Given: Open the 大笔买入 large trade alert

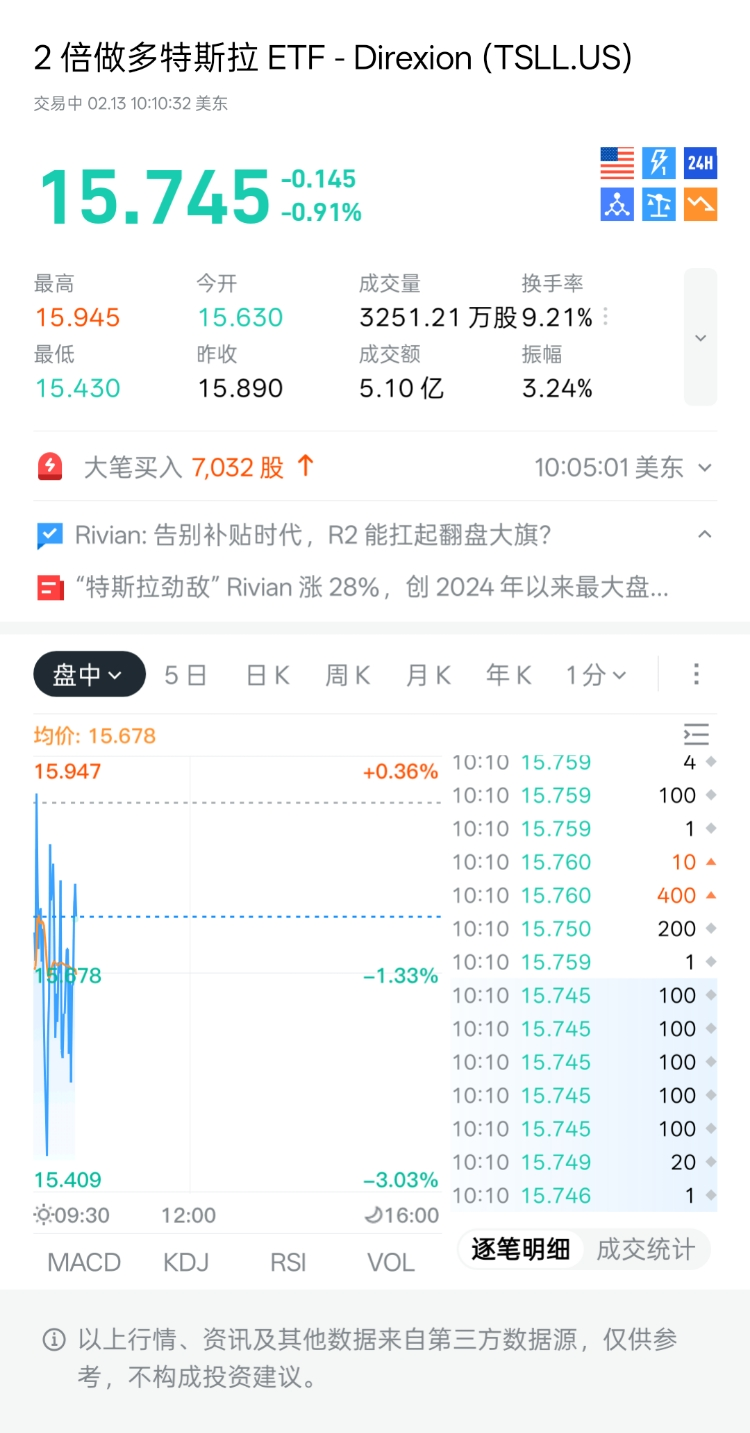Looking at the screenshot, I should (198, 467).
